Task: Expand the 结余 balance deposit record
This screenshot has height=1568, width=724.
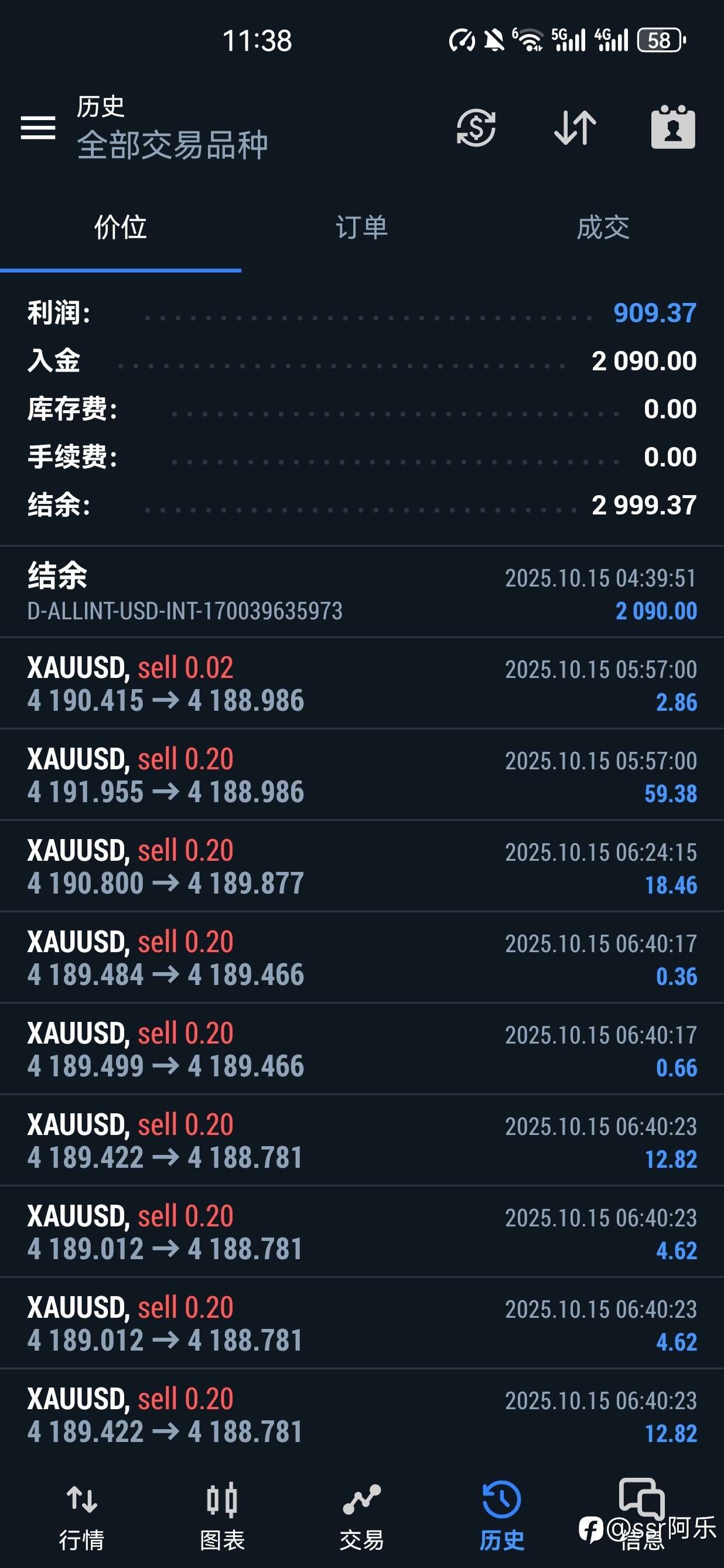Action: 362,594
